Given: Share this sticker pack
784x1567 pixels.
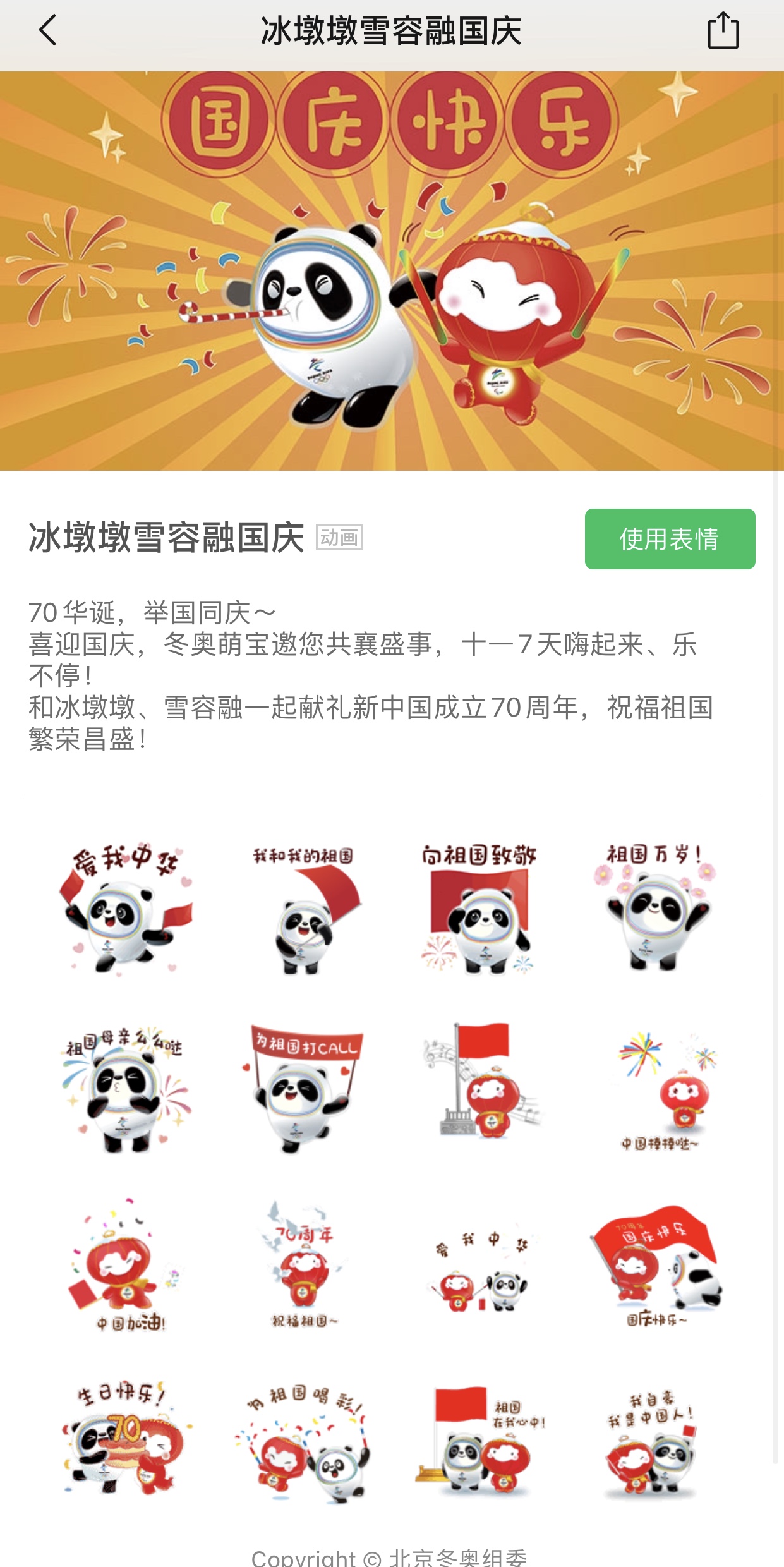Looking at the screenshot, I should coord(723,30).
